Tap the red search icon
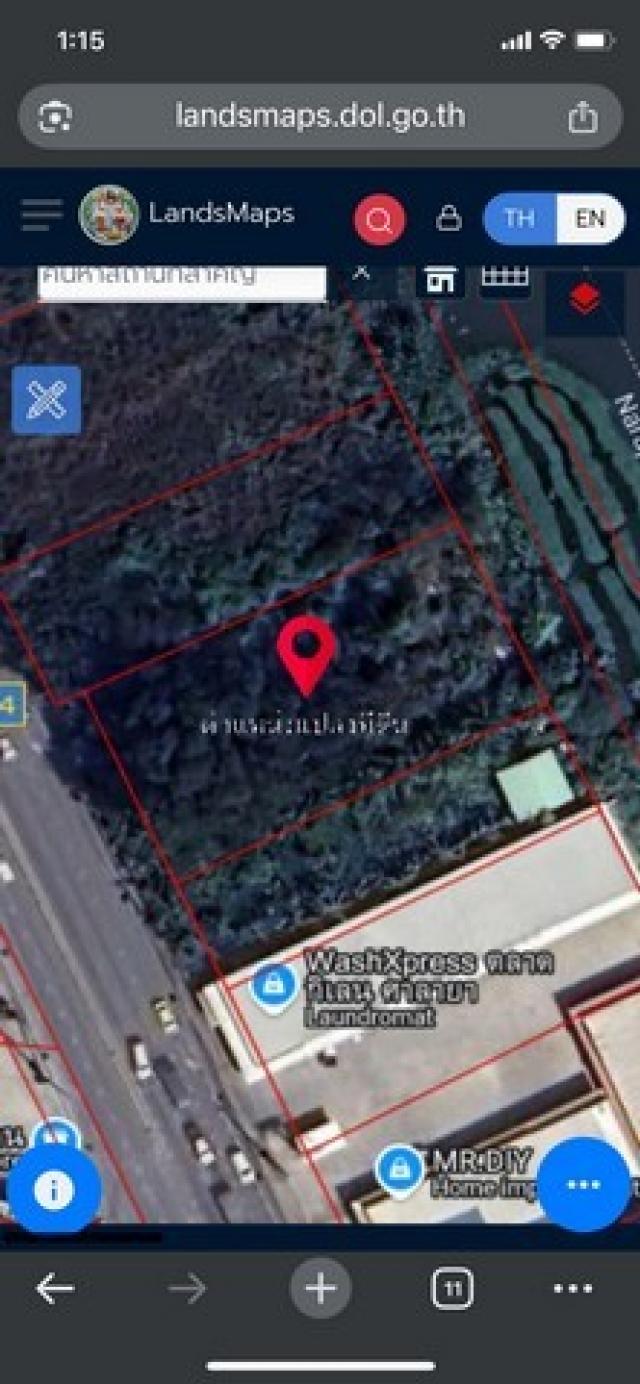Image resolution: width=640 pixels, height=1384 pixels. pyautogui.click(x=379, y=219)
